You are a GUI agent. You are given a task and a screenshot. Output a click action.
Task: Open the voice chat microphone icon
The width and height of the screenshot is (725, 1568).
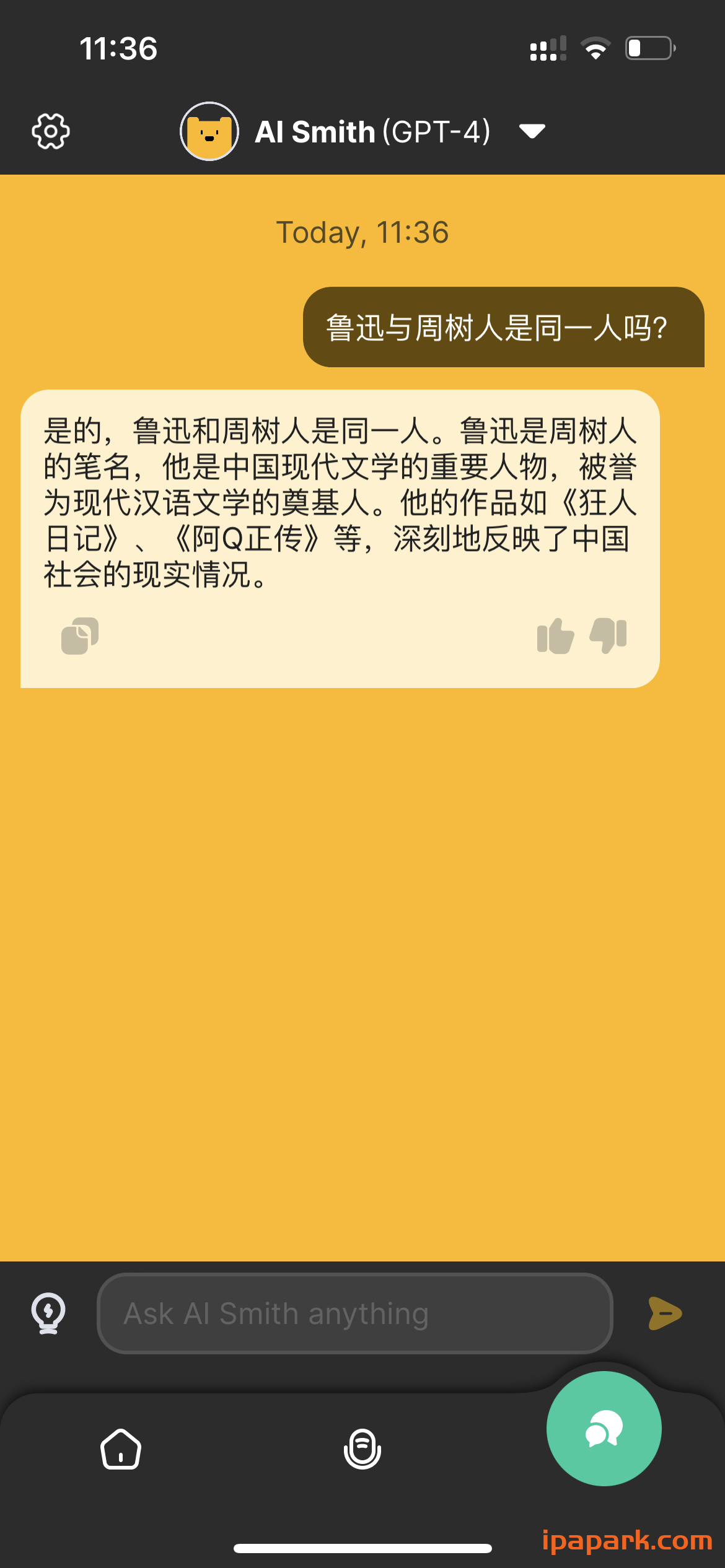pos(362,1448)
